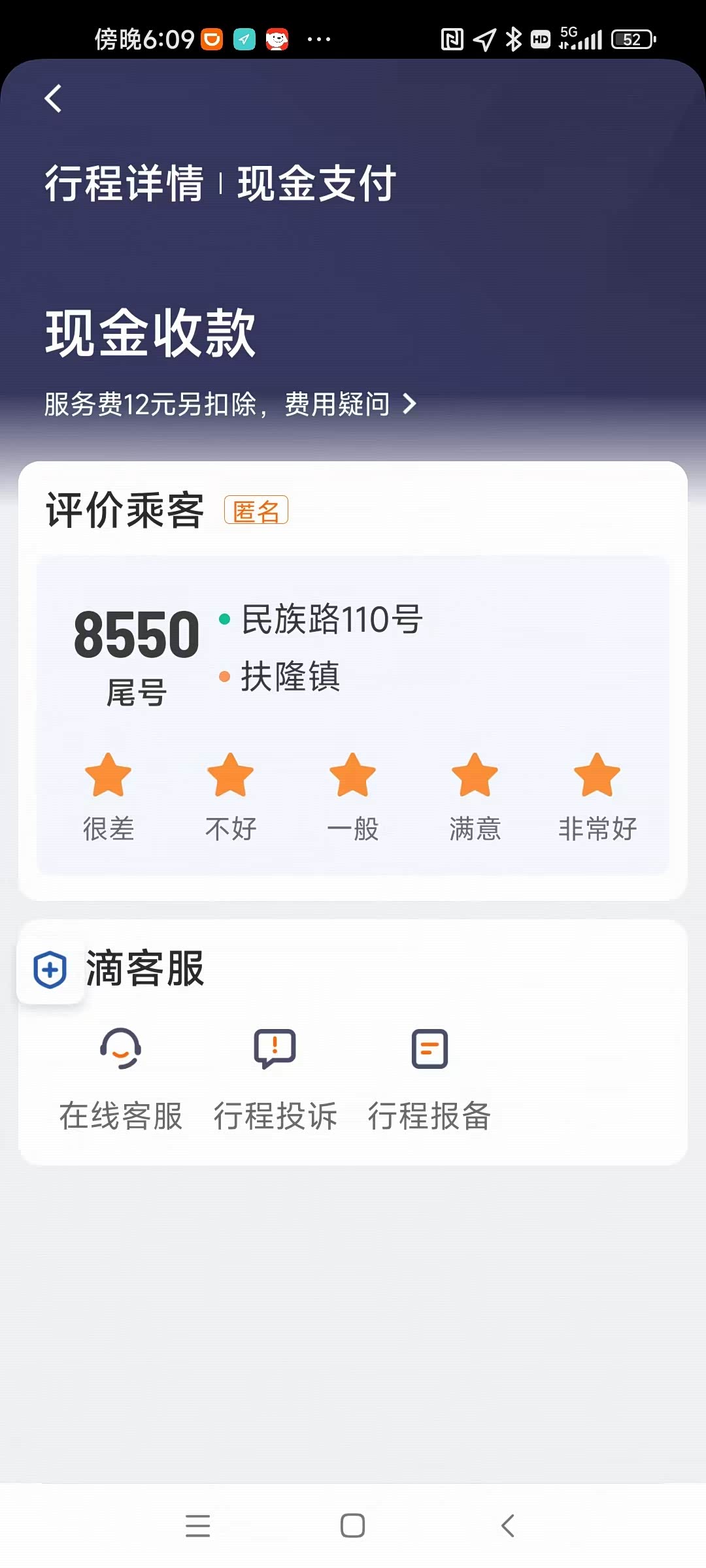Tap the system home button
The image size is (706, 1568).
(x=352, y=1526)
